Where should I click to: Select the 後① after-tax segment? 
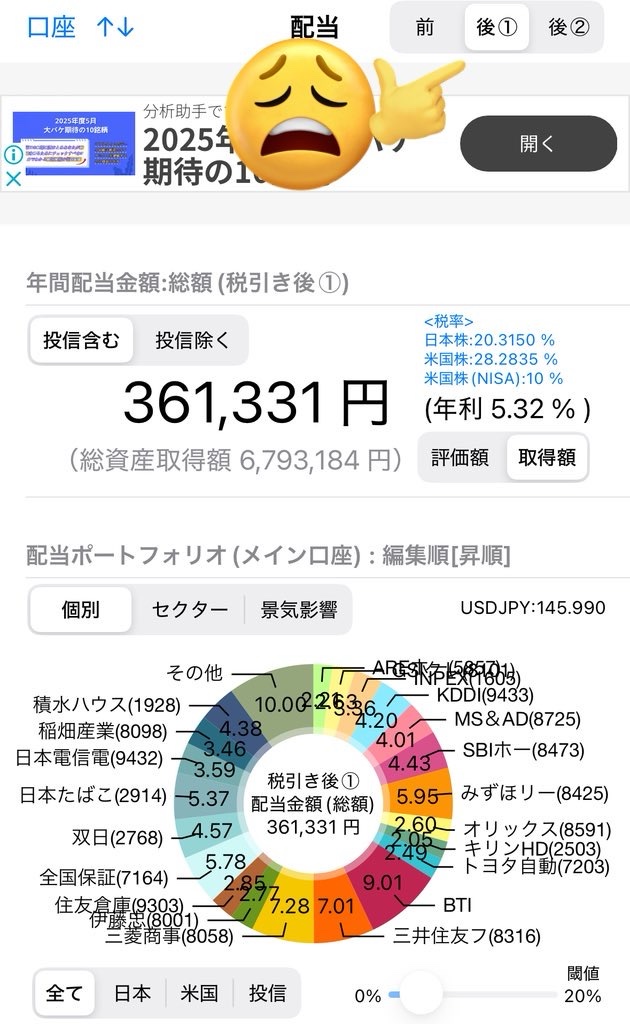pyautogui.click(x=496, y=27)
